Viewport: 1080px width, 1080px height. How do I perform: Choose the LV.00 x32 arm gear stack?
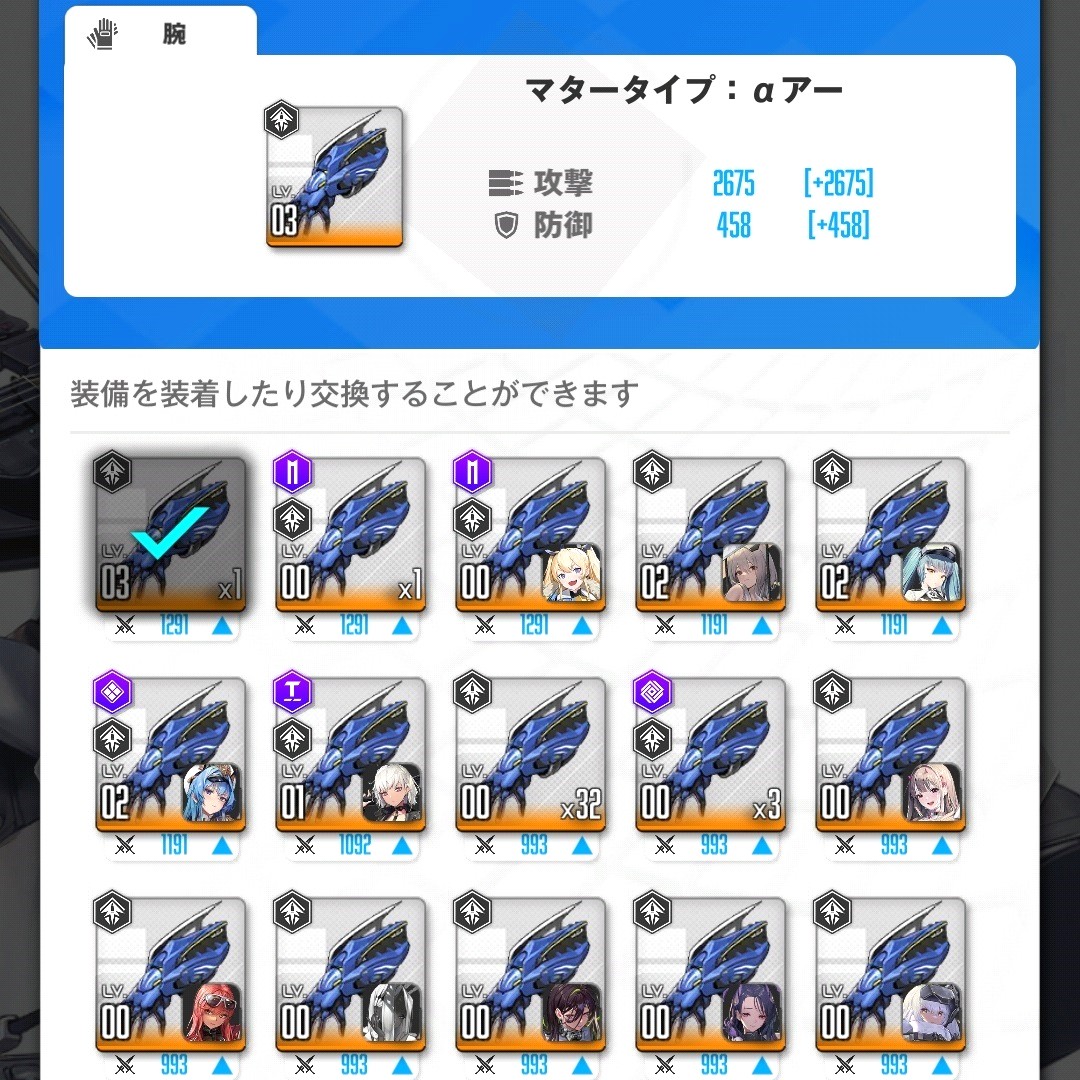tap(530, 755)
